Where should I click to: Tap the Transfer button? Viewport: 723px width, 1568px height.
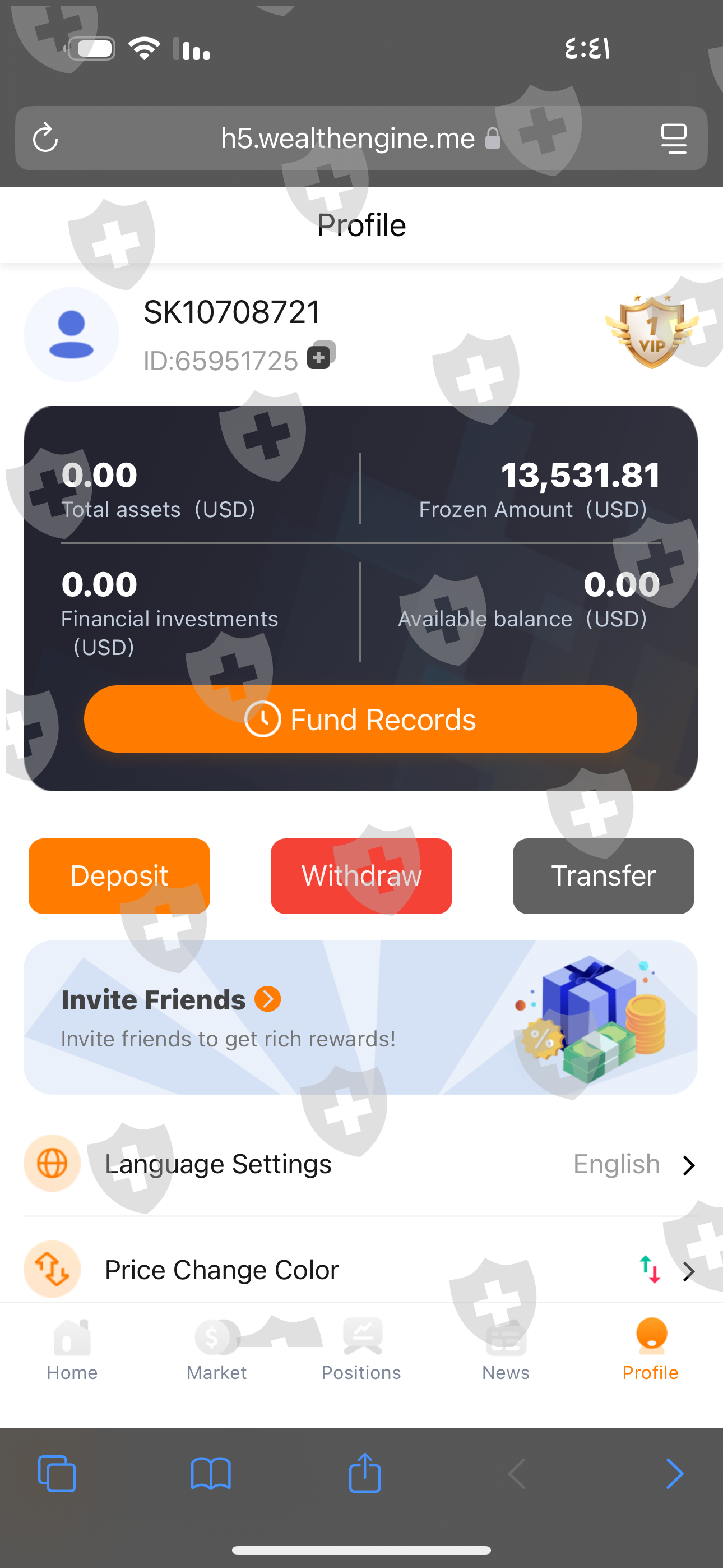pyautogui.click(x=603, y=876)
